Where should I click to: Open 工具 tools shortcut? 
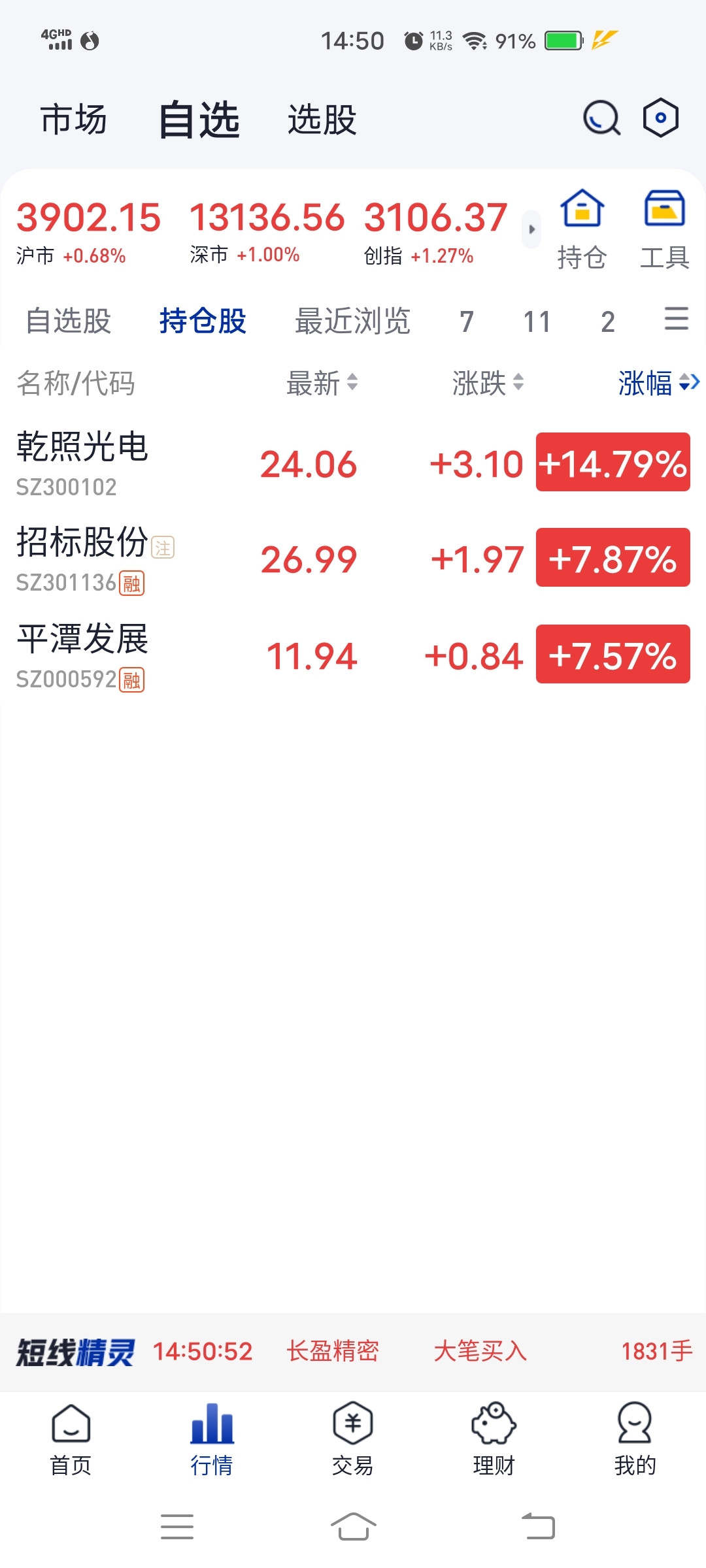pos(664,229)
